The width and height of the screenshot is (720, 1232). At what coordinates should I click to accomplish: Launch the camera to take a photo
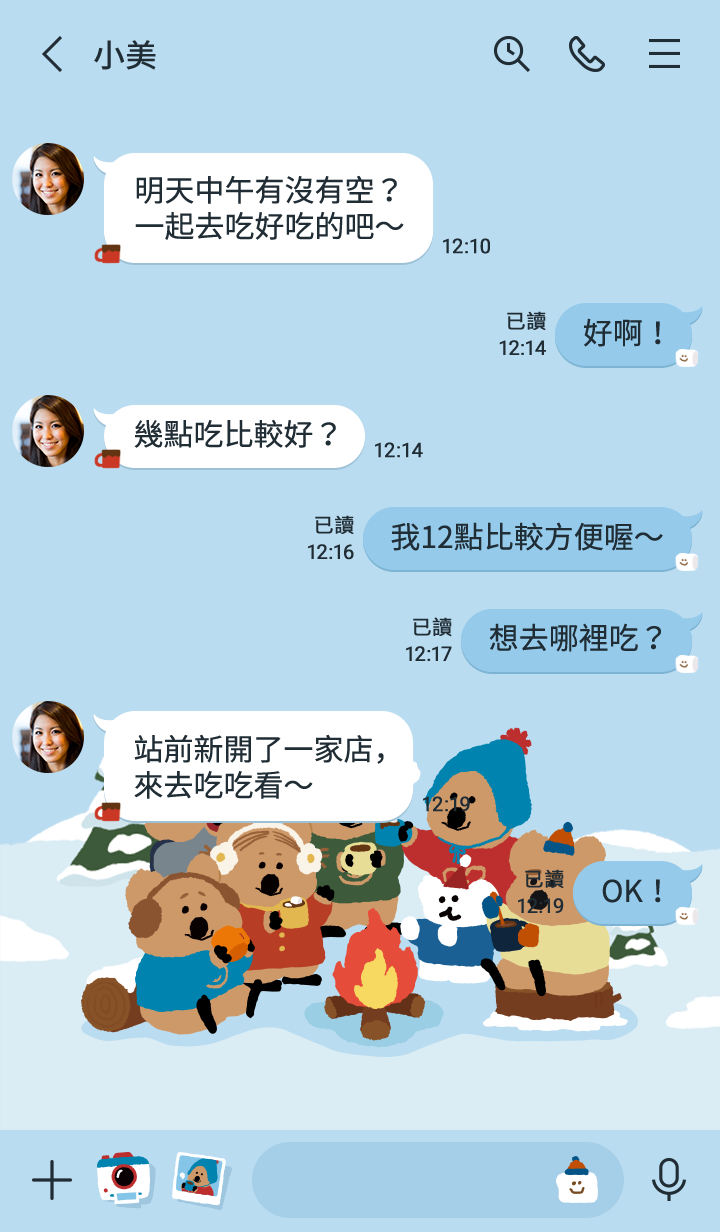point(124,1179)
